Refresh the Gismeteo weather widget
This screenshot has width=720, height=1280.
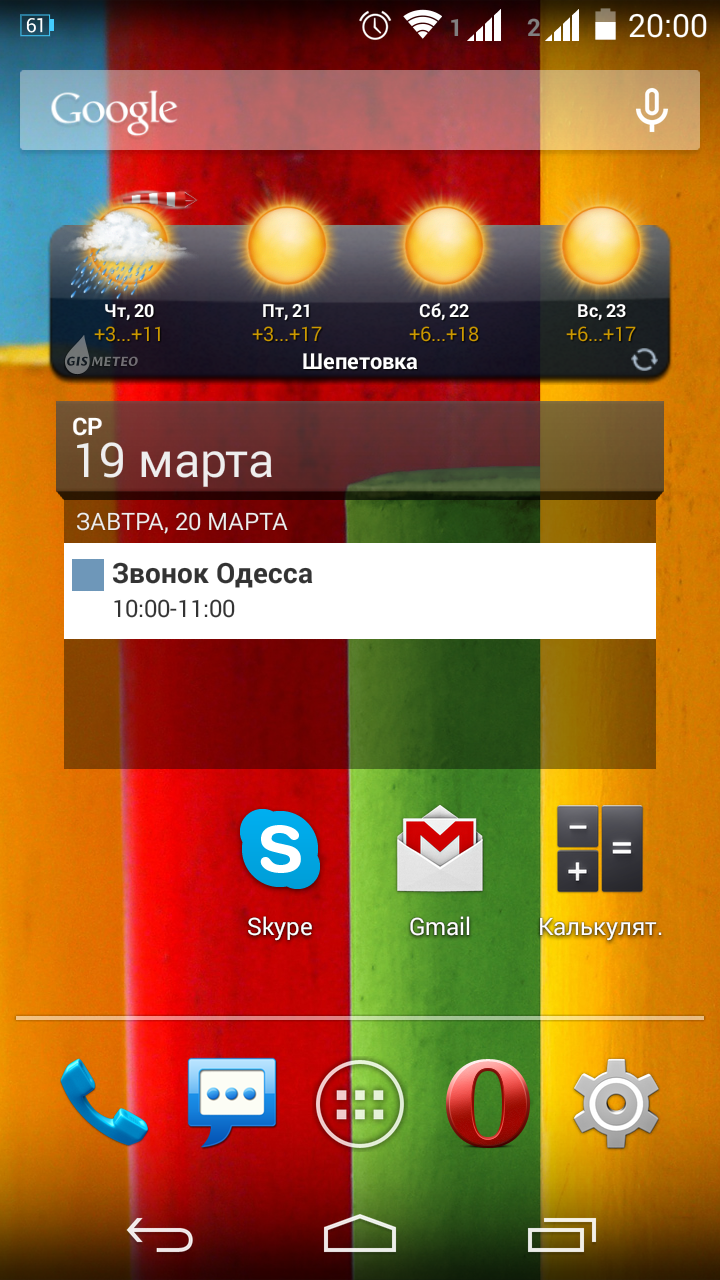pos(645,360)
